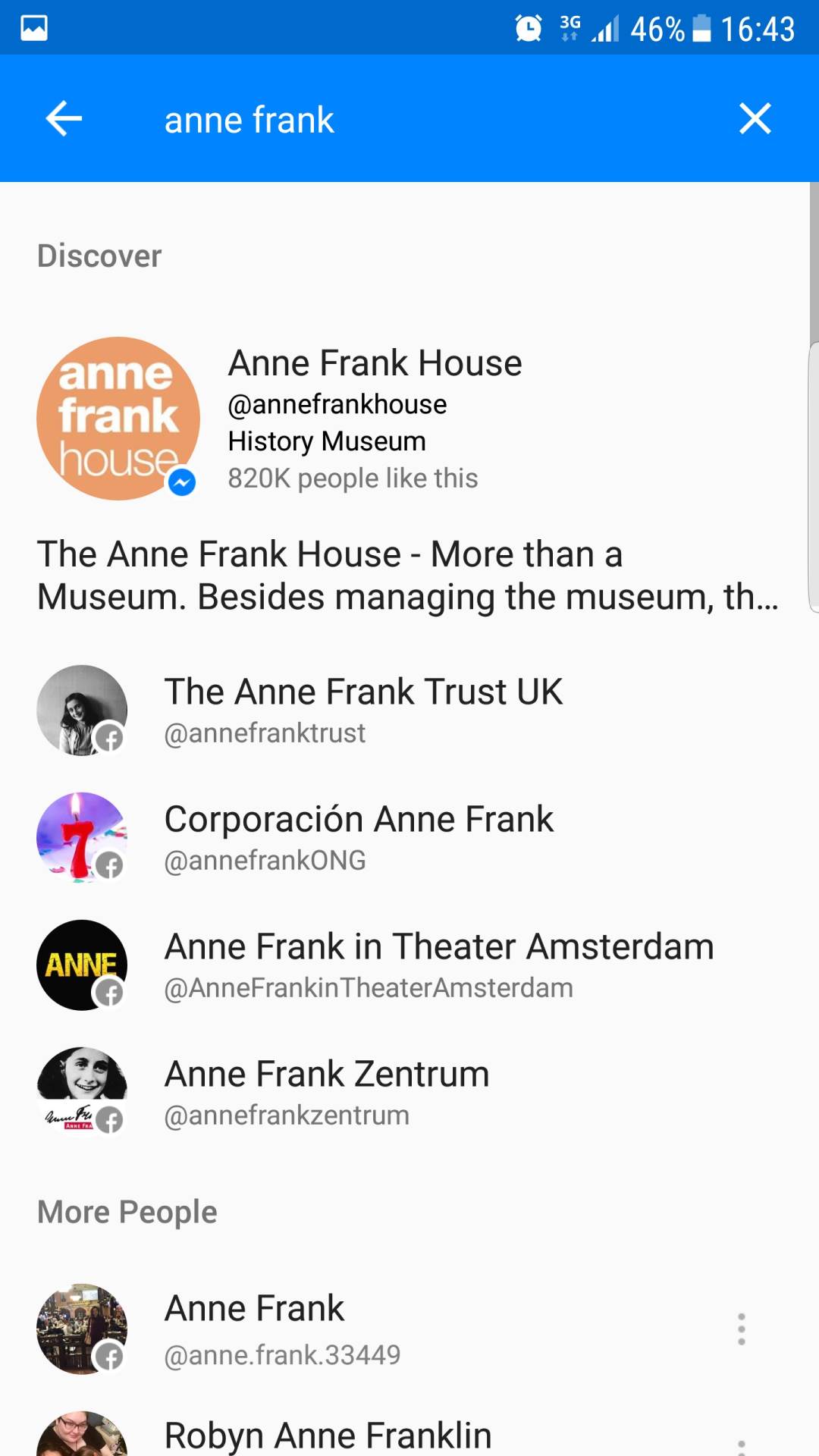Image resolution: width=819 pixels, height=1456 pixels.
Task: Open The Anne Frank Trust UK result
Action: pyautogui.click(x=364, y=710)
